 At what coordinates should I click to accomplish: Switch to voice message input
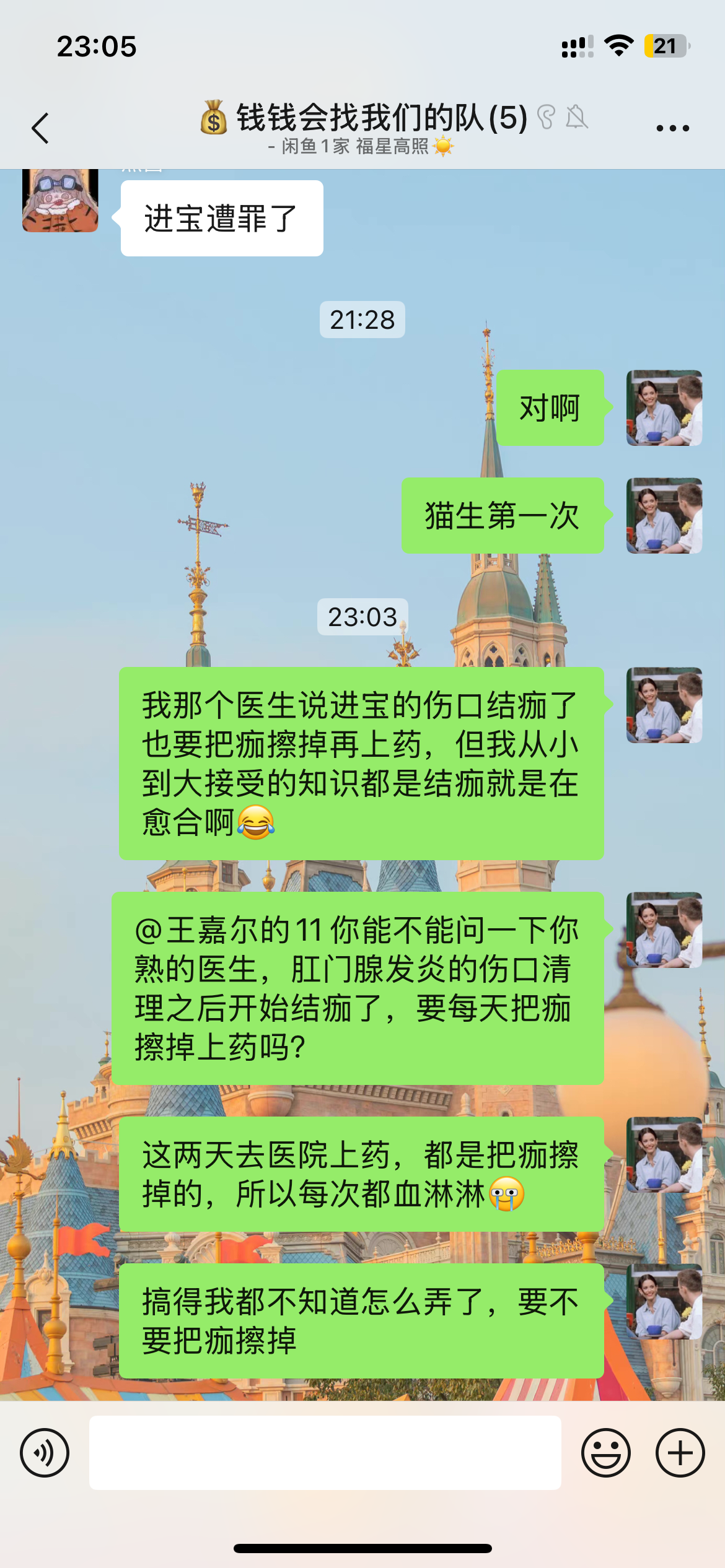[x=45, y=1453]
